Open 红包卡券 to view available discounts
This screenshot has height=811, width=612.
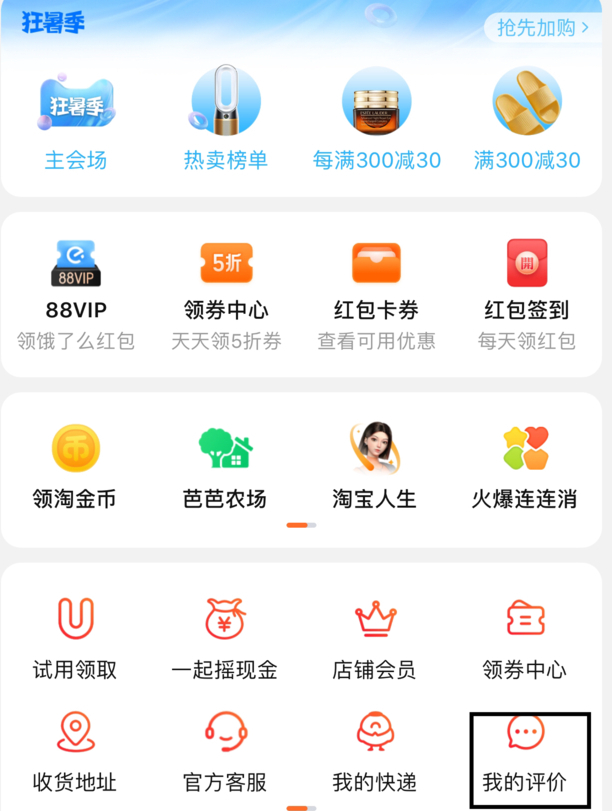point(376,292)
